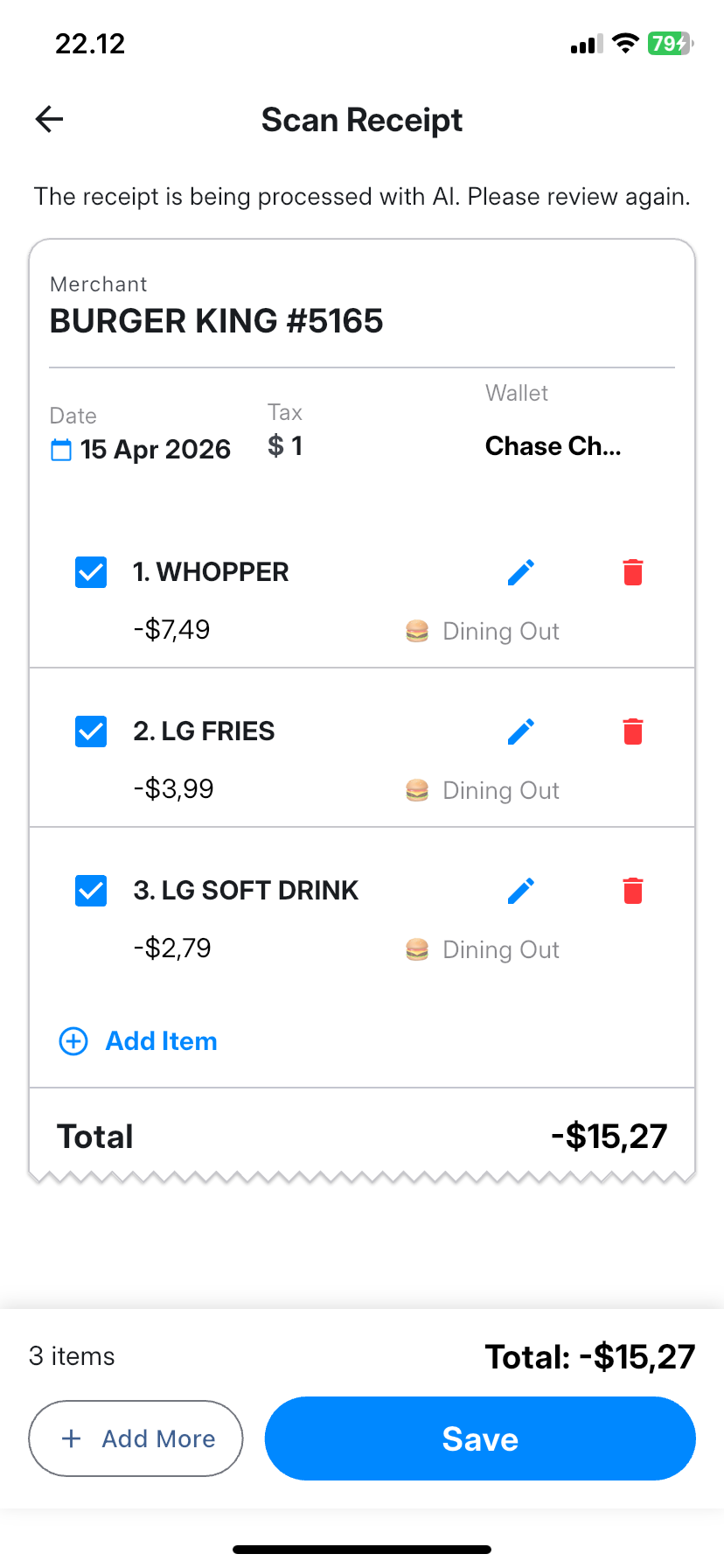Tap the back arrow to leave Scan Receipt
This screenshot has height=1568, width=724.
[49, 119]
